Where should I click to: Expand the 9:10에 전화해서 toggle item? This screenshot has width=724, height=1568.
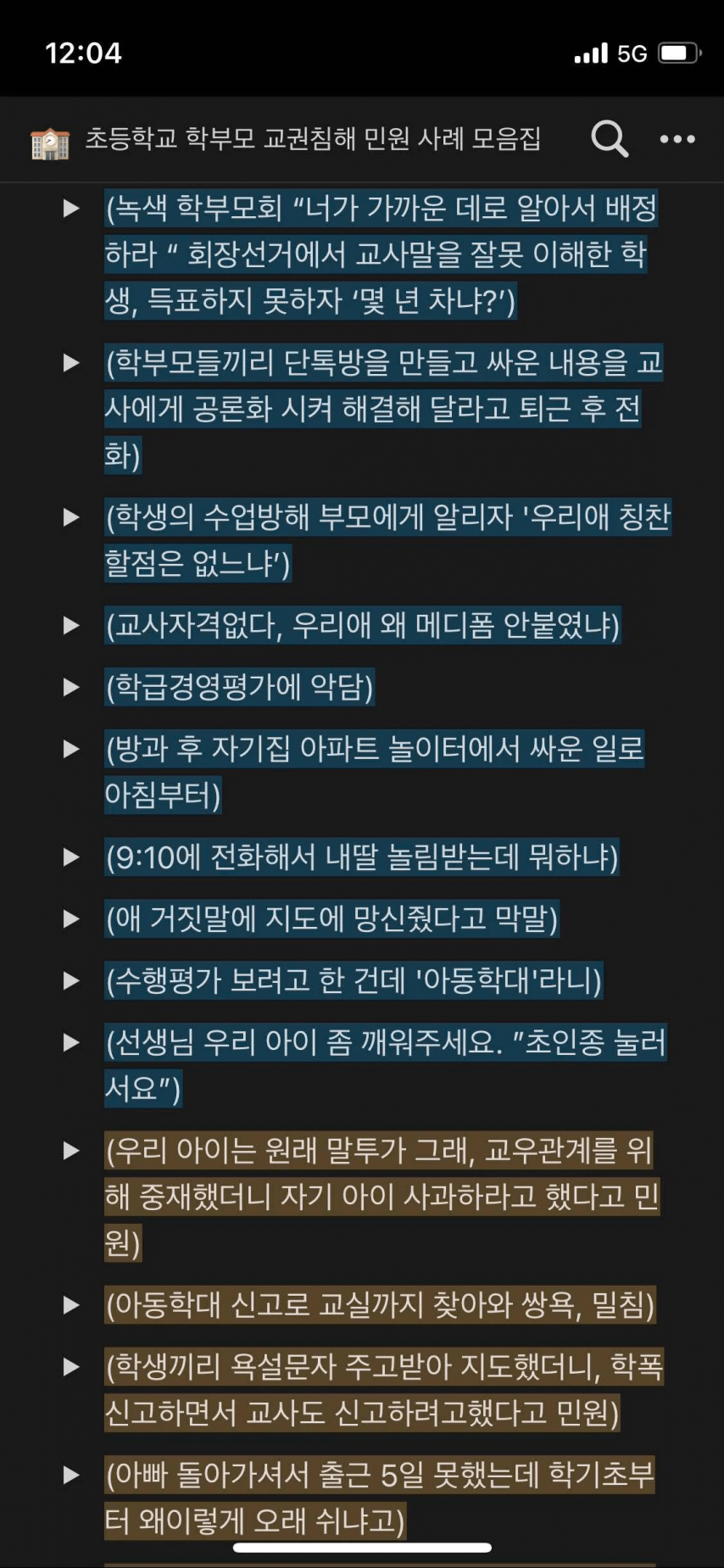tap(72, 857)
